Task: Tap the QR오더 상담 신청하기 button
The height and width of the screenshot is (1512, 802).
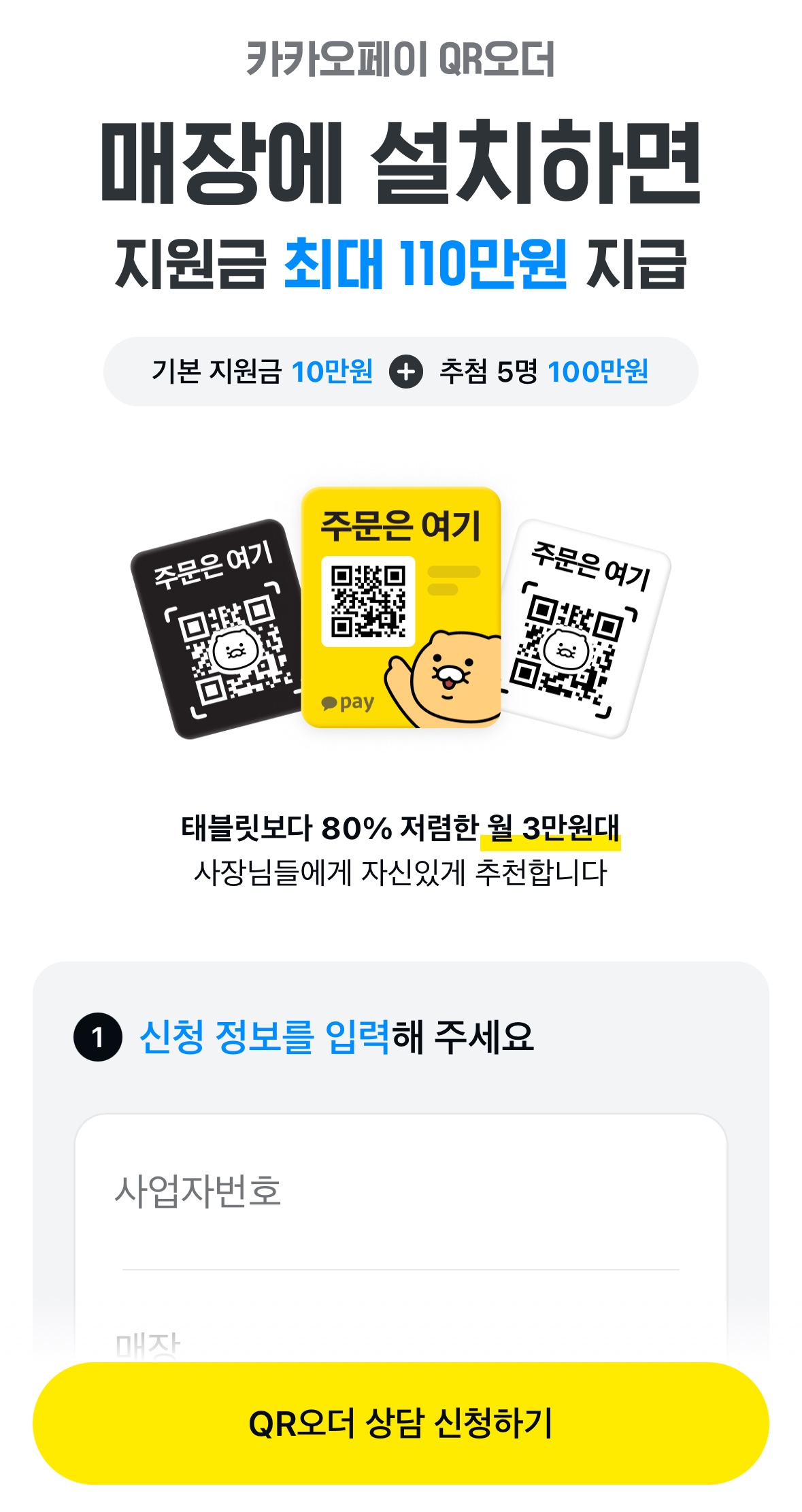Action: (401, 1423)
